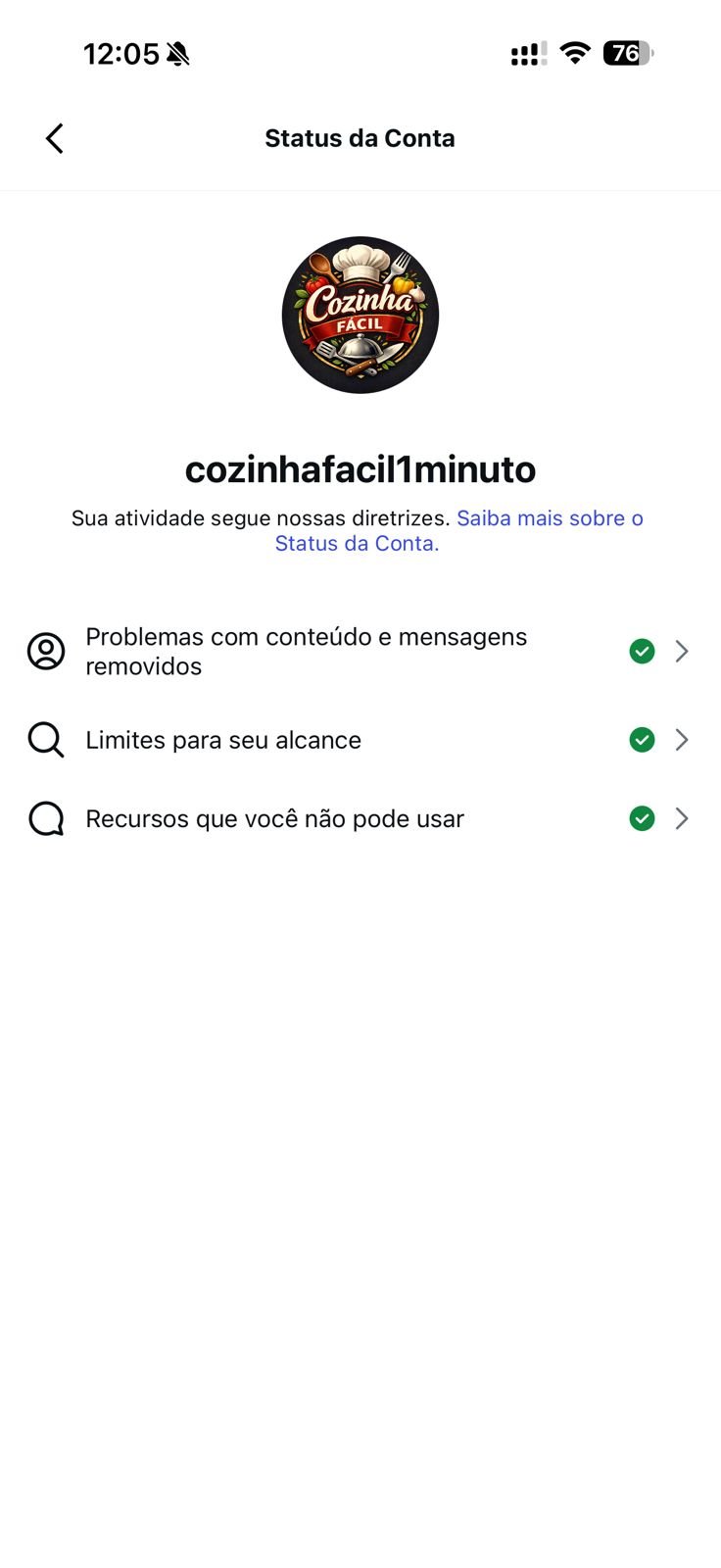Open the 'Saiba mais sobre o Status da Conta' link

point(549,518)
